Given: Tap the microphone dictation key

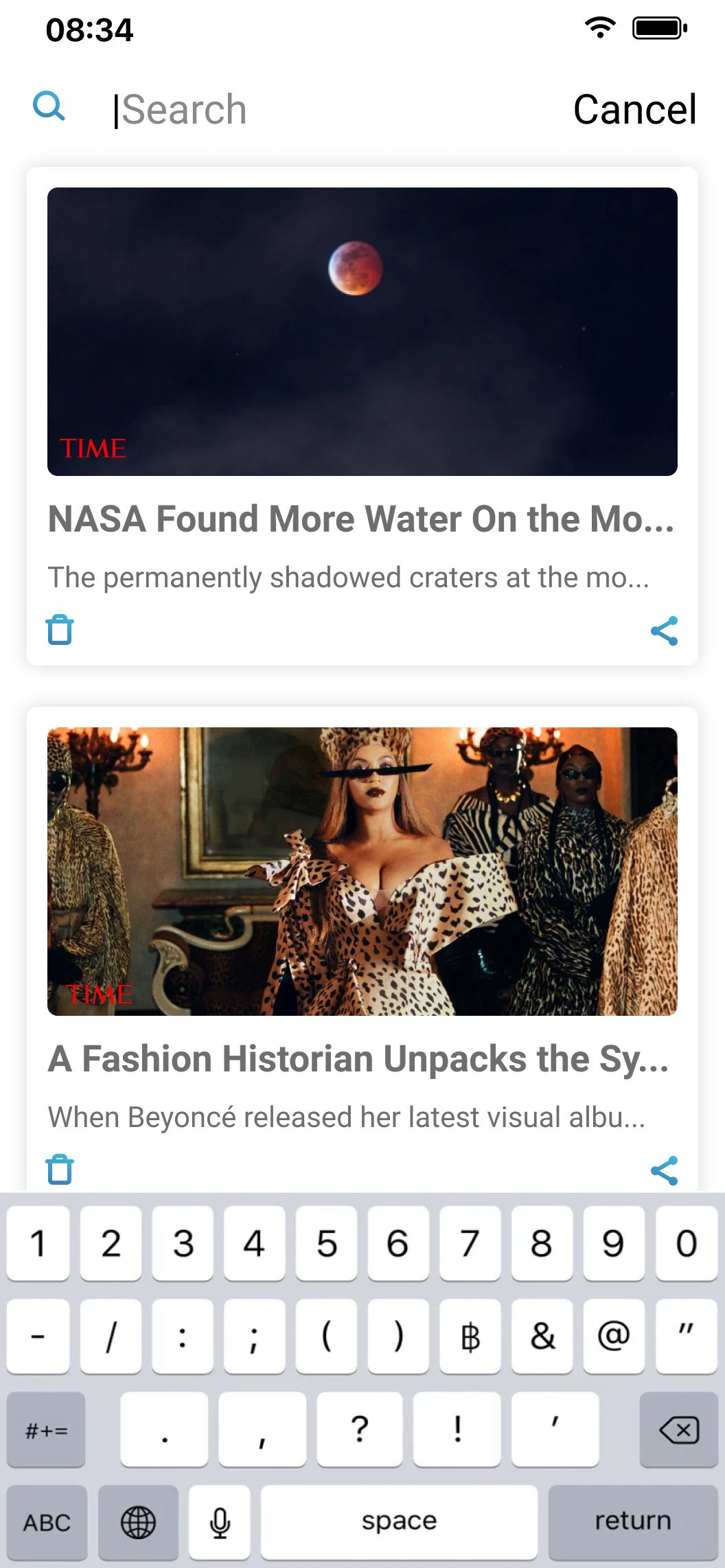Looking at the screenshot, I should point(220,1523).
